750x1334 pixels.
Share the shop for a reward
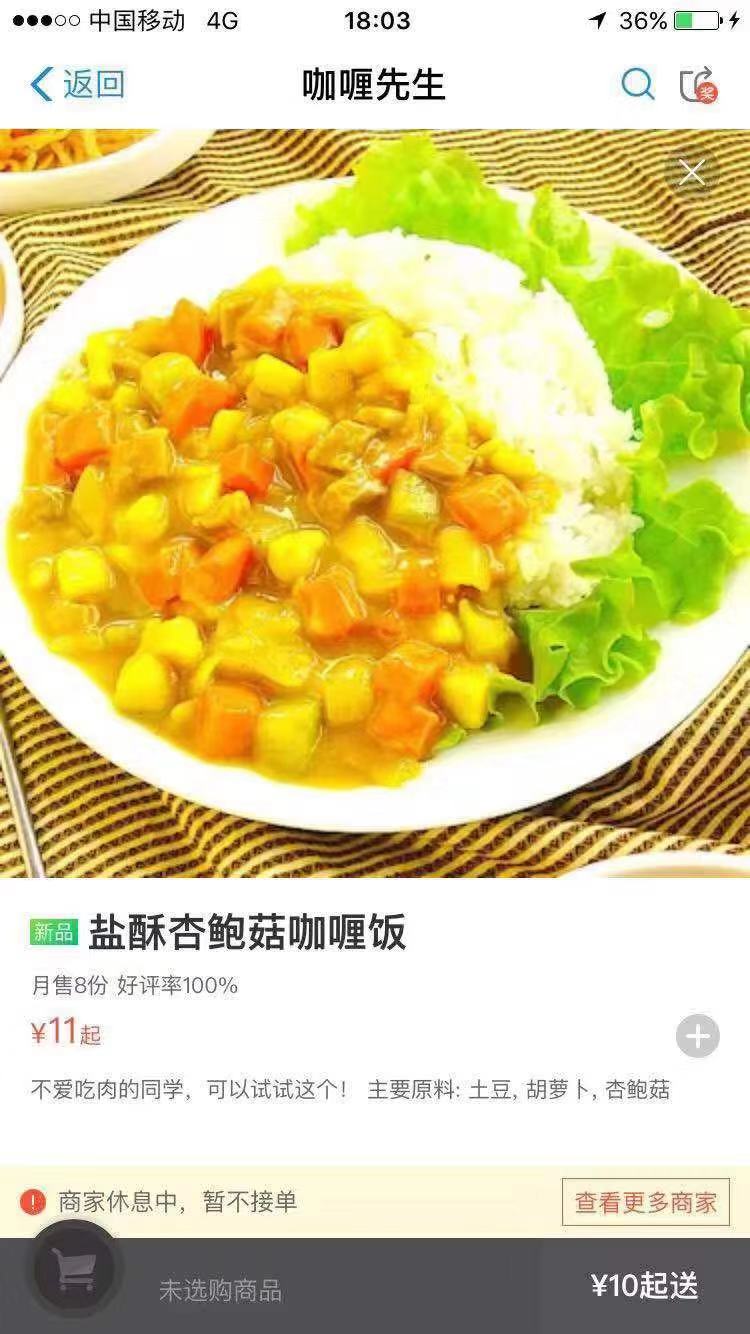point(697,85)
